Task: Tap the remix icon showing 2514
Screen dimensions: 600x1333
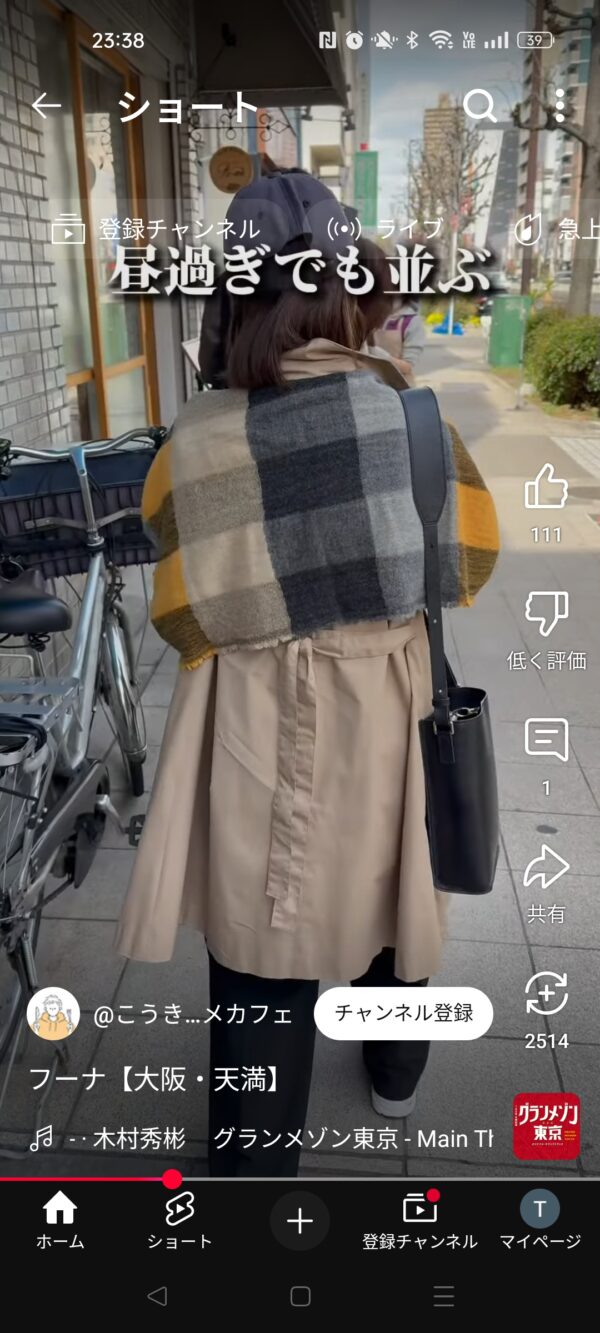Action: point(546,1011)
